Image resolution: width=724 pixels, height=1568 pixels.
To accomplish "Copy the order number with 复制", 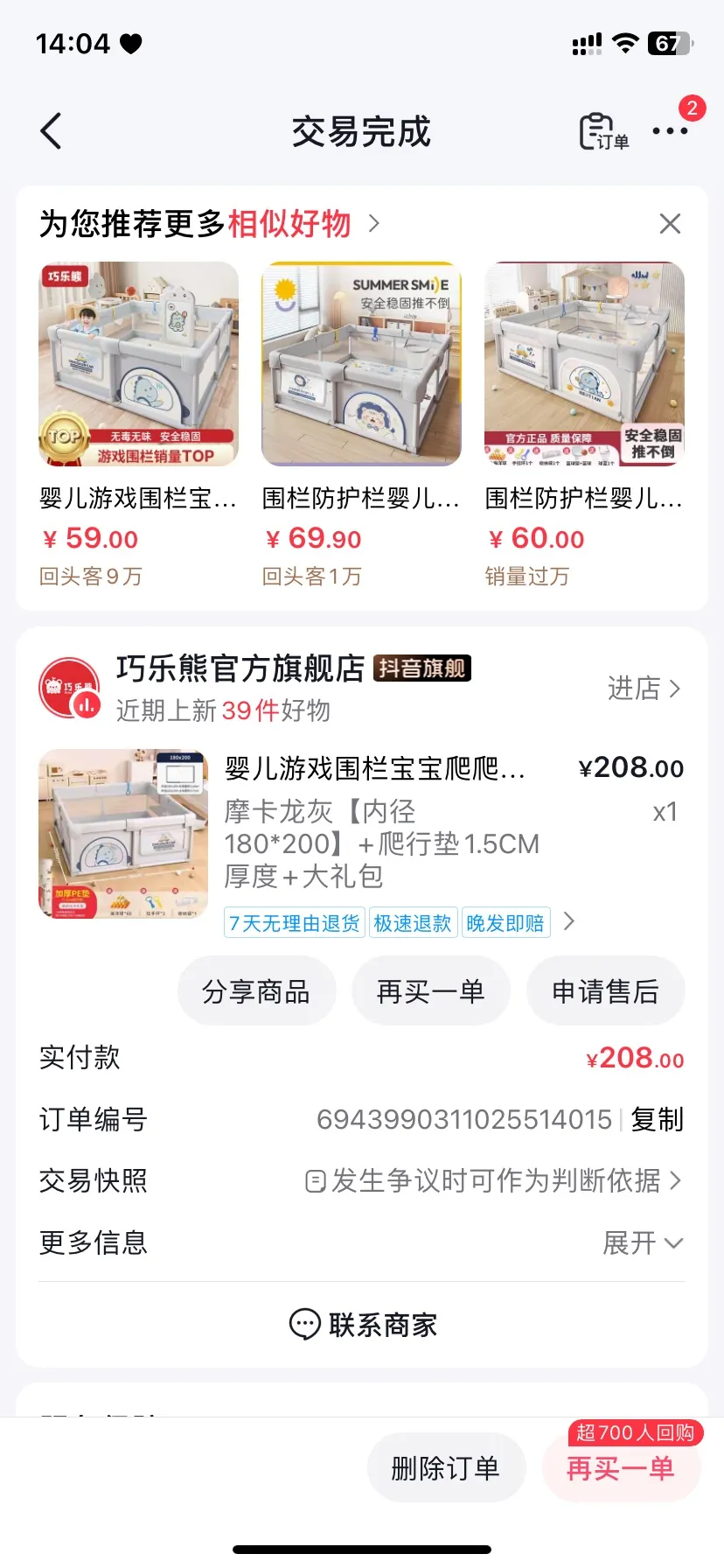I will pyautogui.click(x=657, y=1119).
